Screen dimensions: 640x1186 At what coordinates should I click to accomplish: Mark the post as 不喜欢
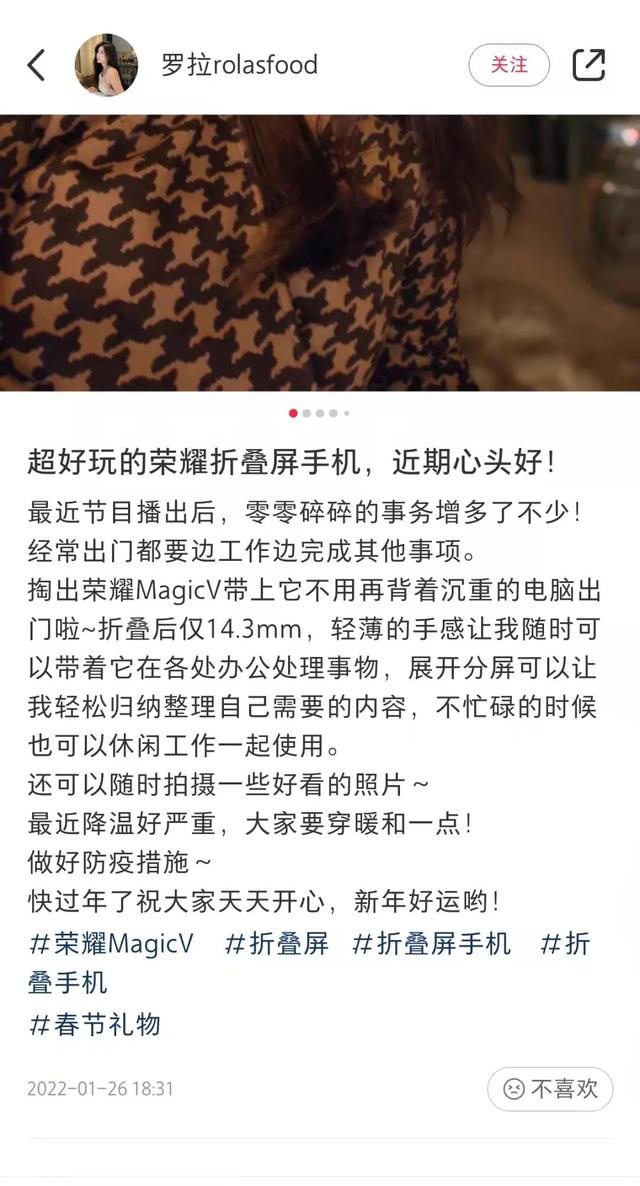tap(550, 1088)
